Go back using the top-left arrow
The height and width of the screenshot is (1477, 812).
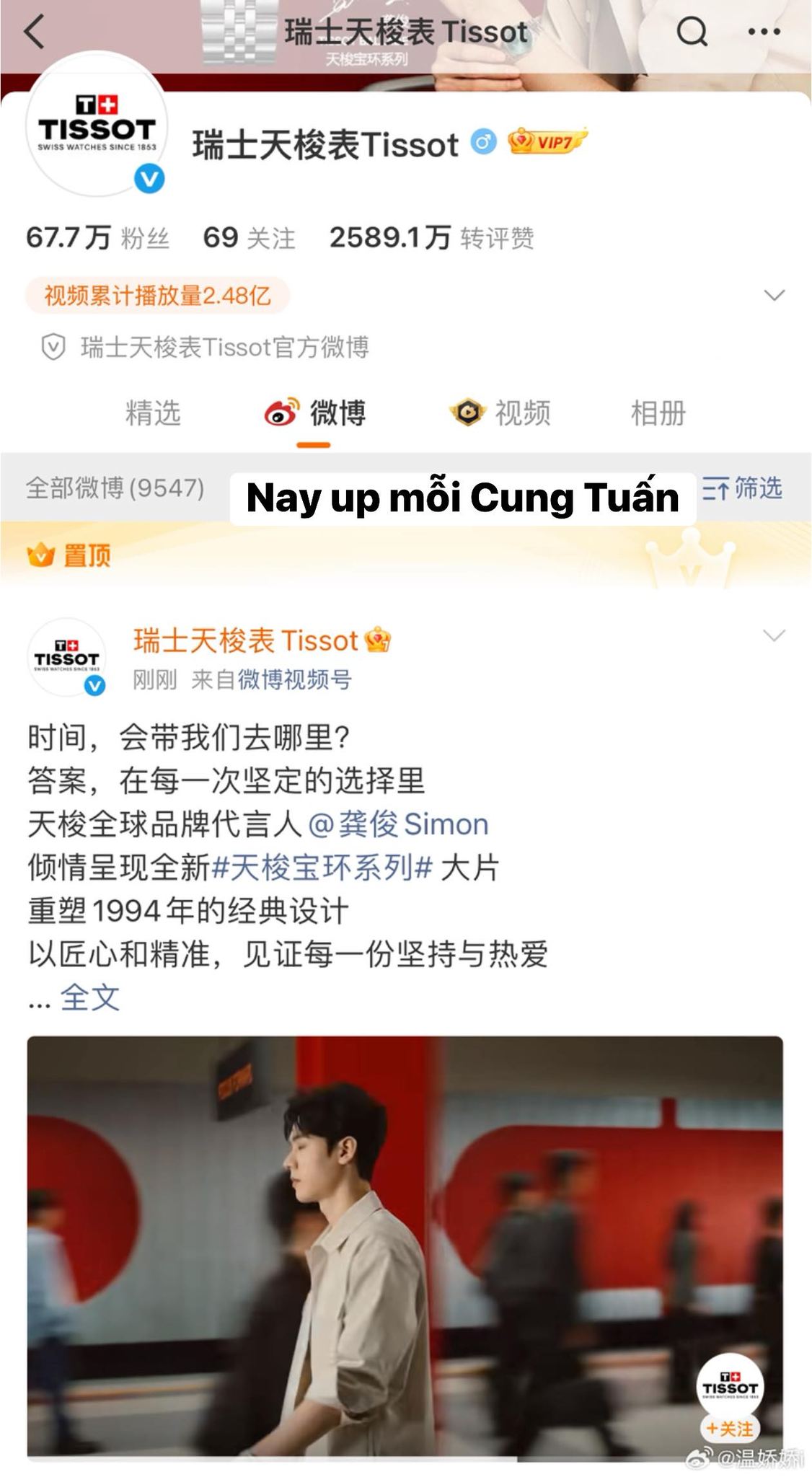pyautogui.click(x=34, y=32)
